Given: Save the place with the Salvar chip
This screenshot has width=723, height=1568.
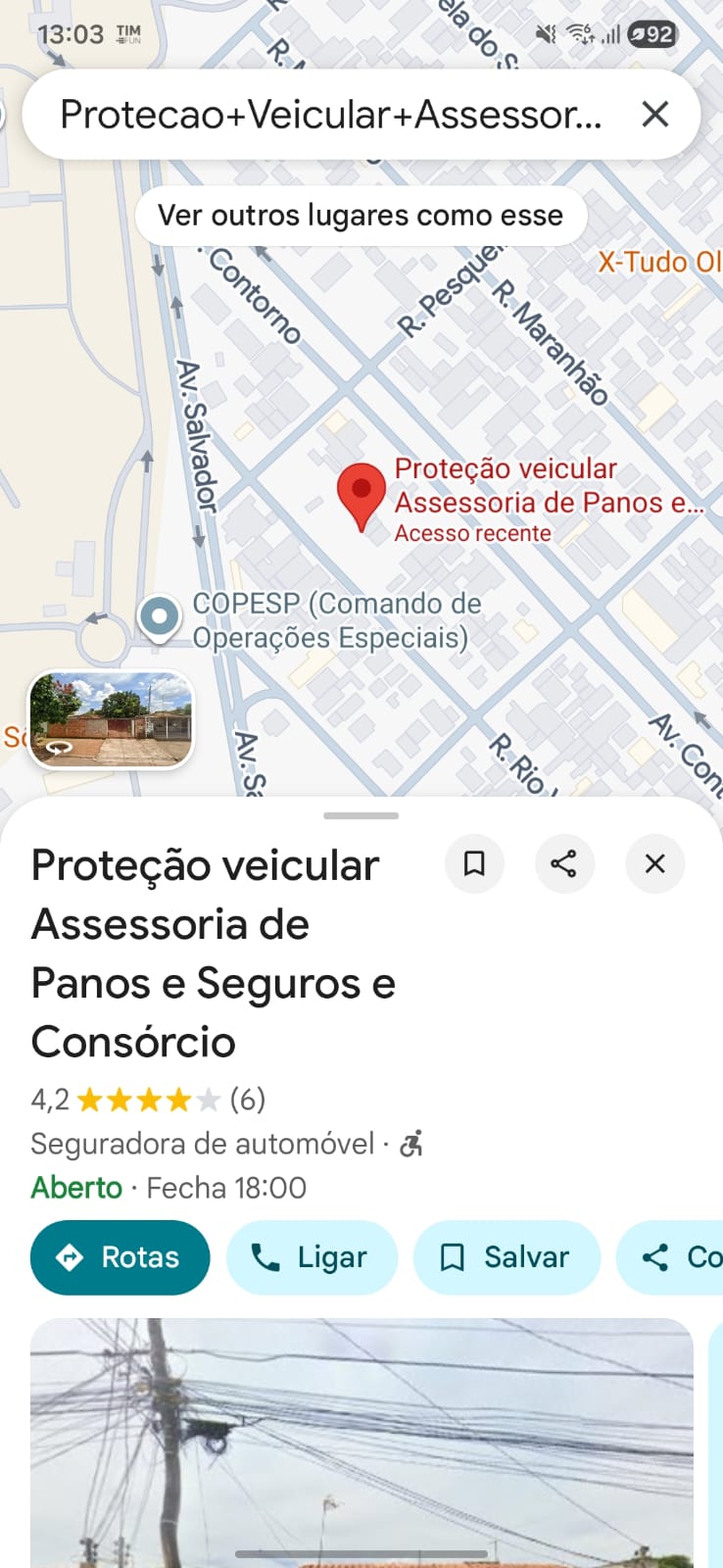Looking at the screenshot, I should [x=506, y=1257].
